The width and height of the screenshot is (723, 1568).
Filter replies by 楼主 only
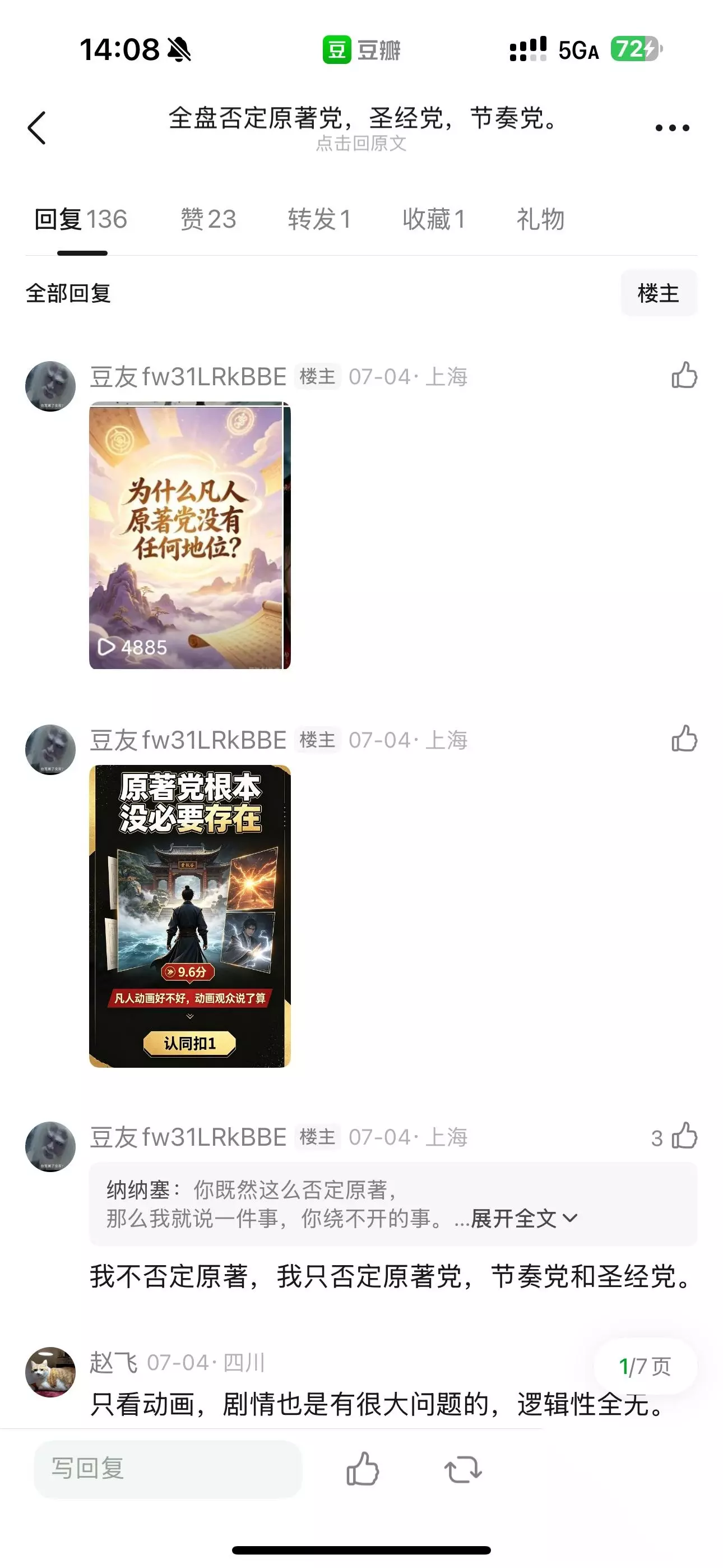coord(659,293)
